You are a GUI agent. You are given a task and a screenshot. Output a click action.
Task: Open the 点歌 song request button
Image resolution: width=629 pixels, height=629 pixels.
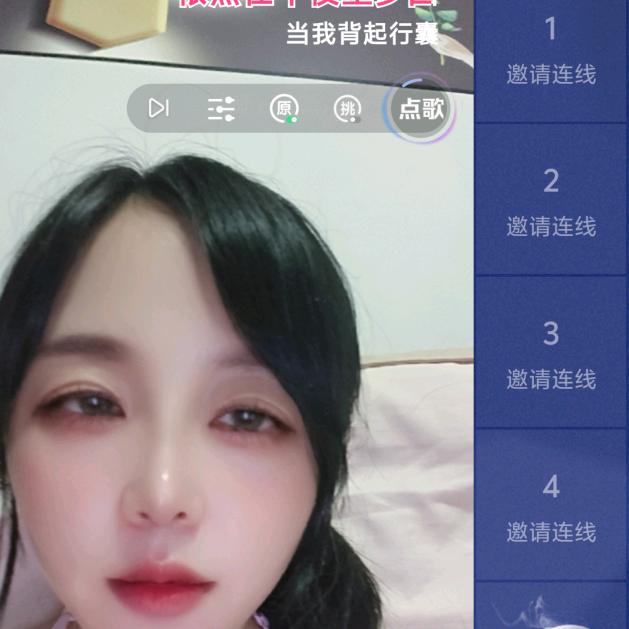point(421,109)
